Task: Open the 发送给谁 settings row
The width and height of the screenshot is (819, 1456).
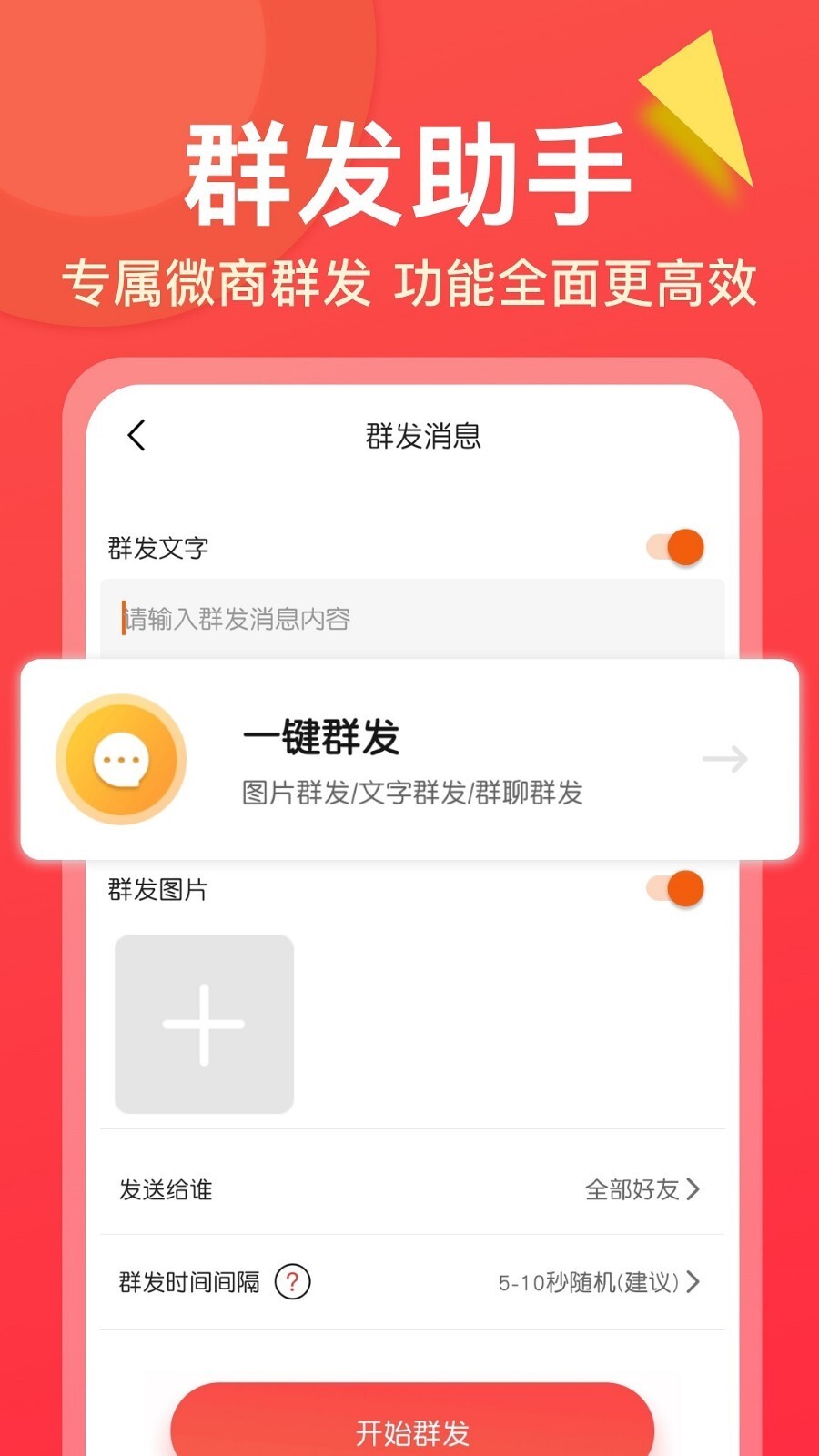Action: coord(409,1188)
